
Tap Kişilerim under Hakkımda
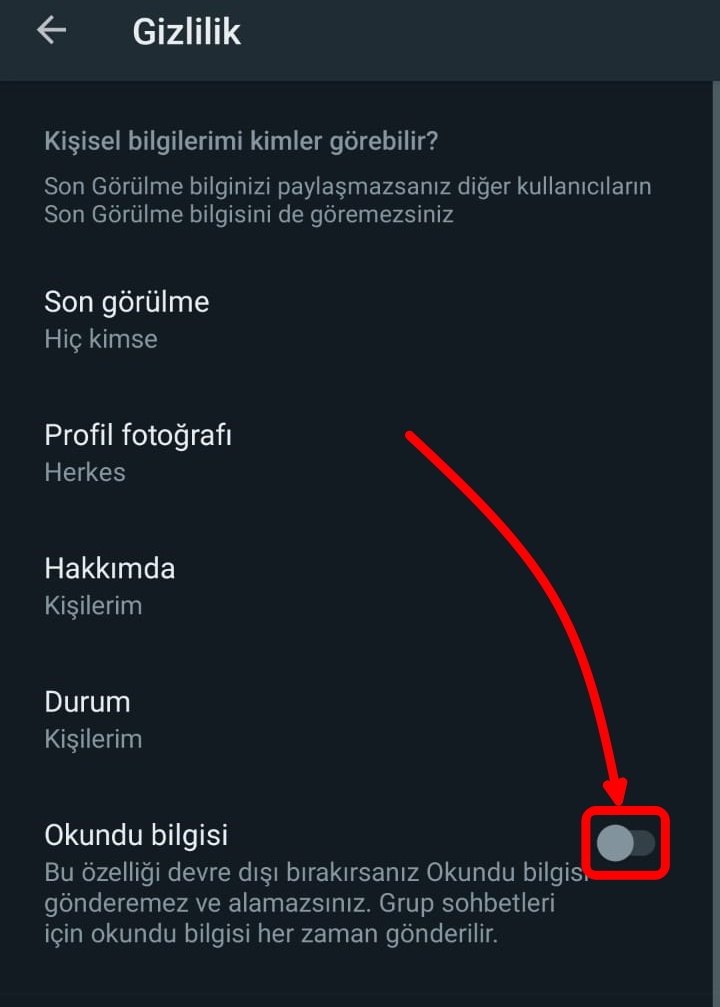[93, 605]
